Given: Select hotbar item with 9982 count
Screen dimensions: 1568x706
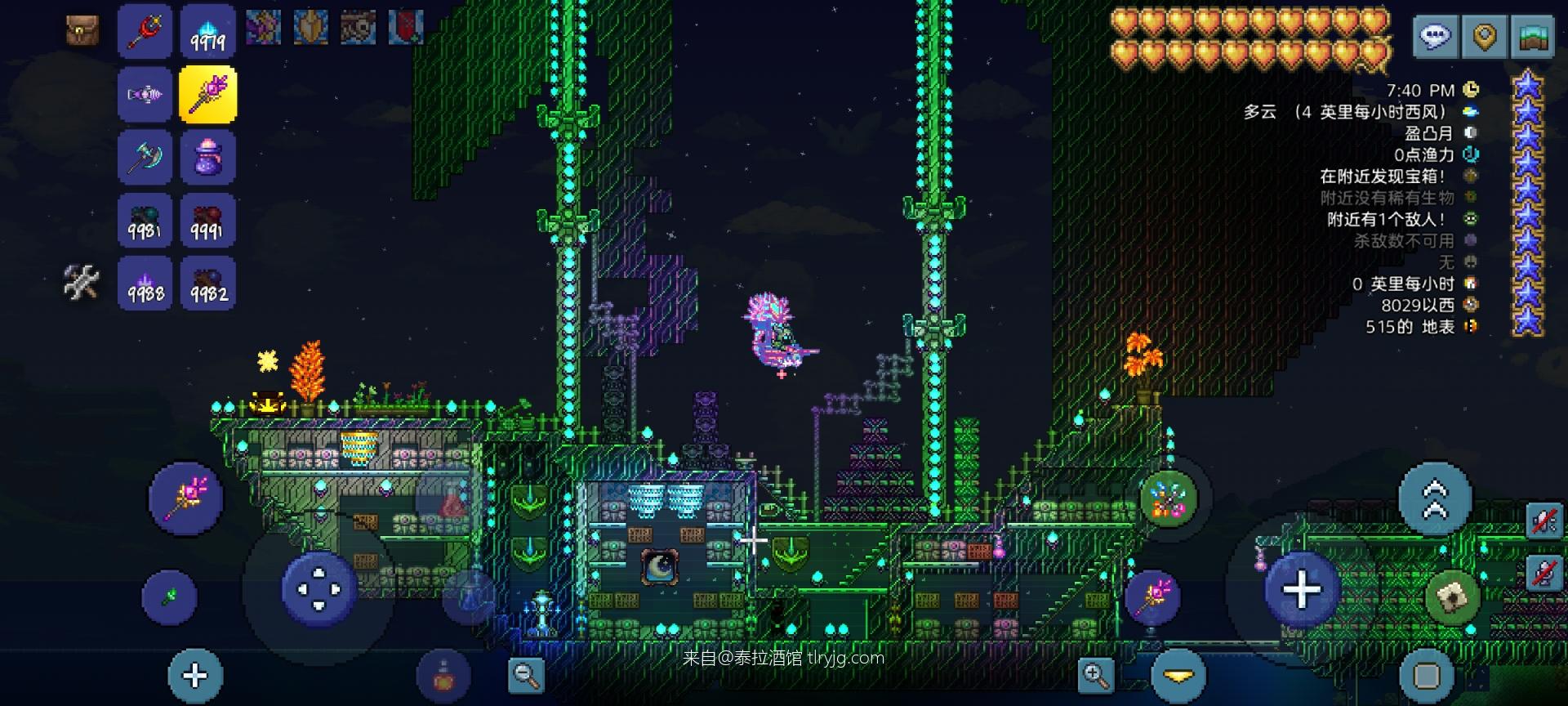Looking at the screenshot, I should (x=207, y=283).
